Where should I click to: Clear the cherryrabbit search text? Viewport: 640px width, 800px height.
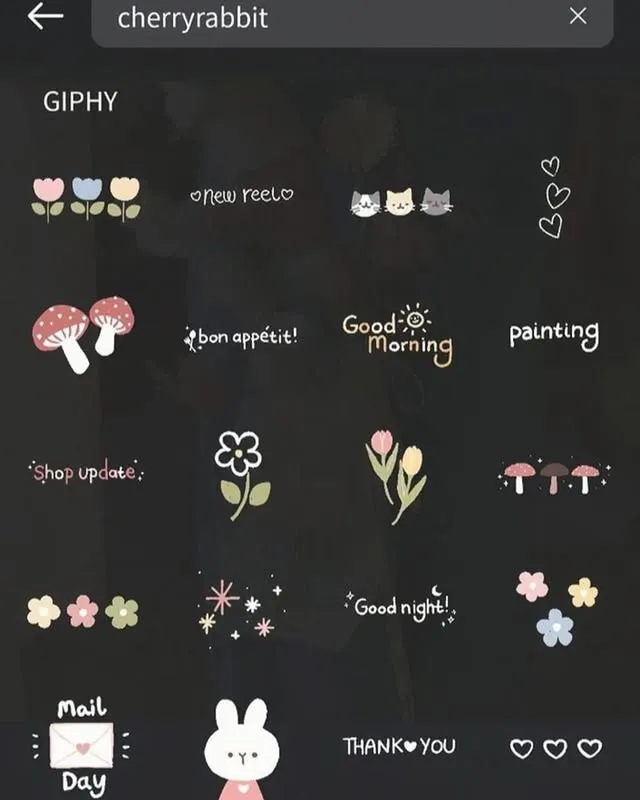click(x=578, y=16)
